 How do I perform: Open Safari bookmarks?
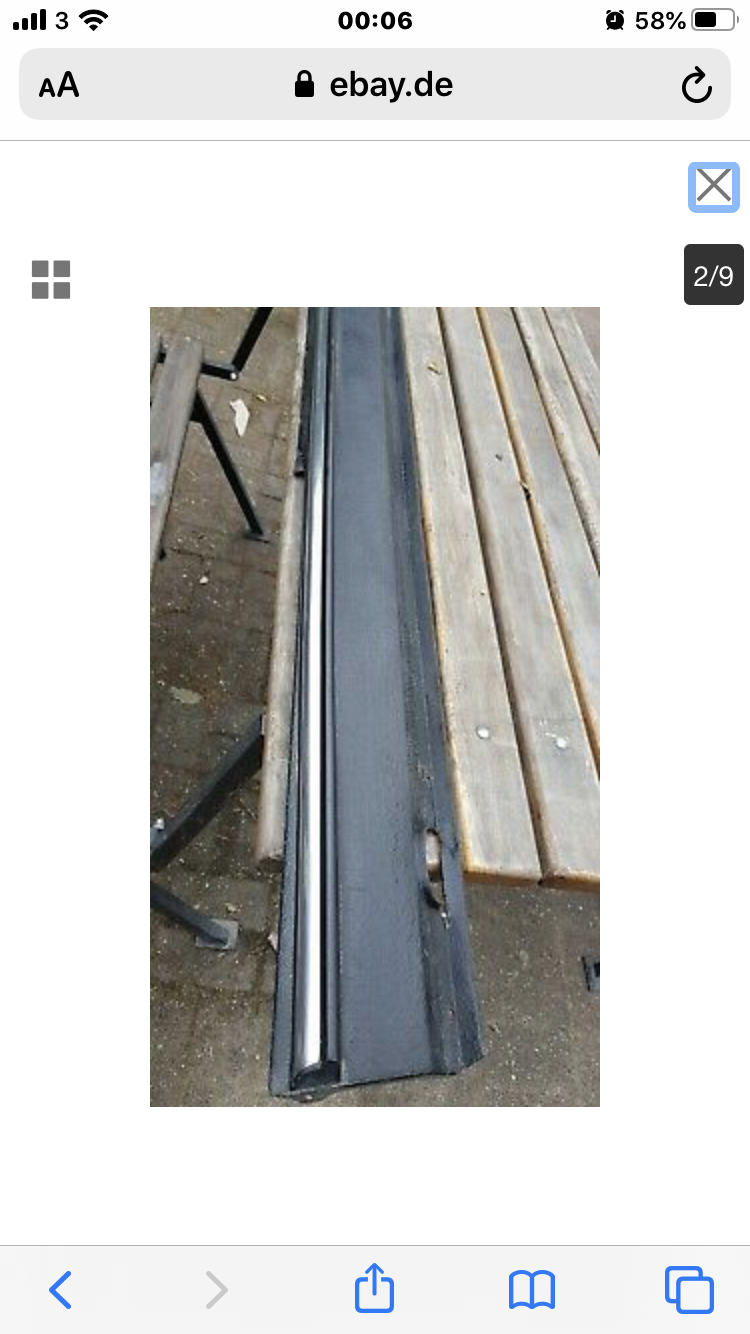pyautogui.click(x=532, y=1290)
